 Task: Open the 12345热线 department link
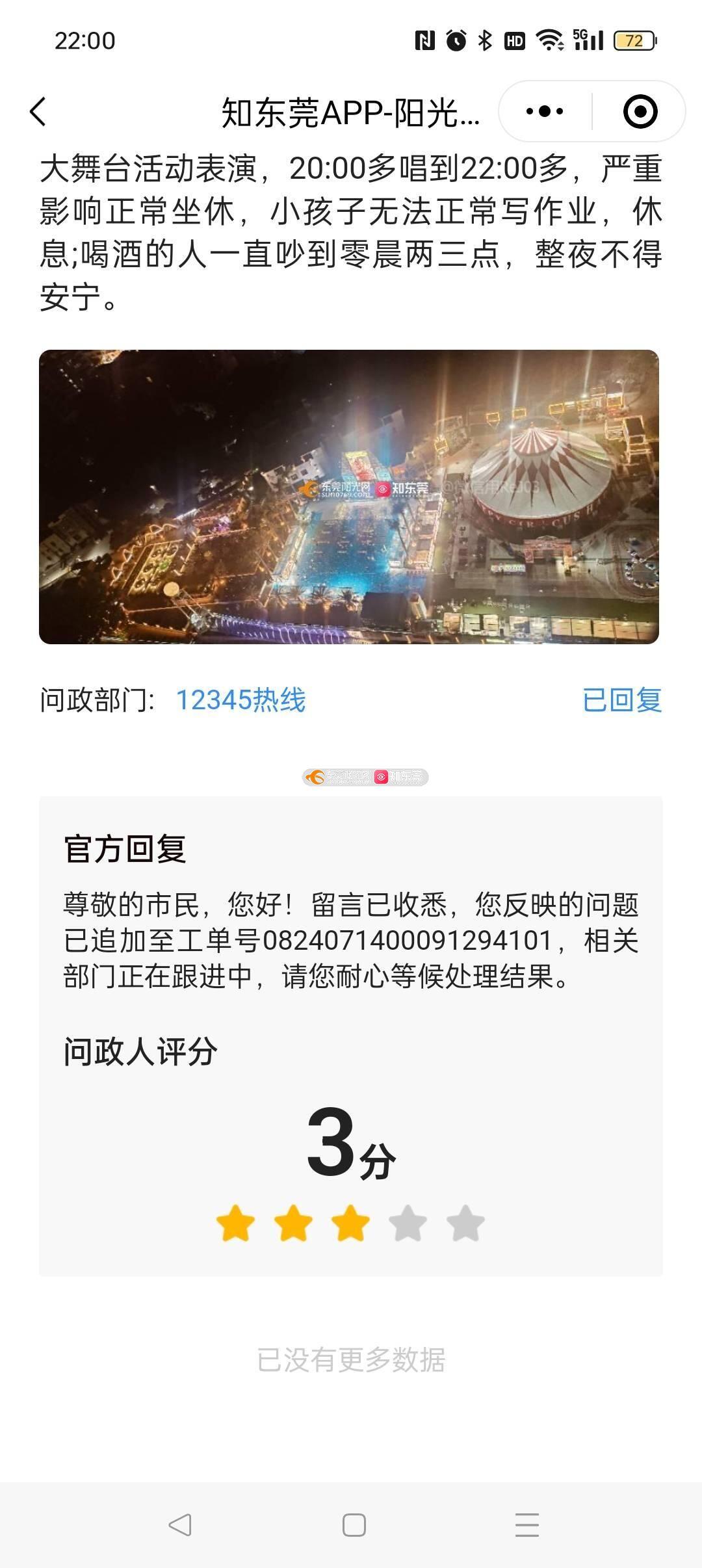pos(240,700)
